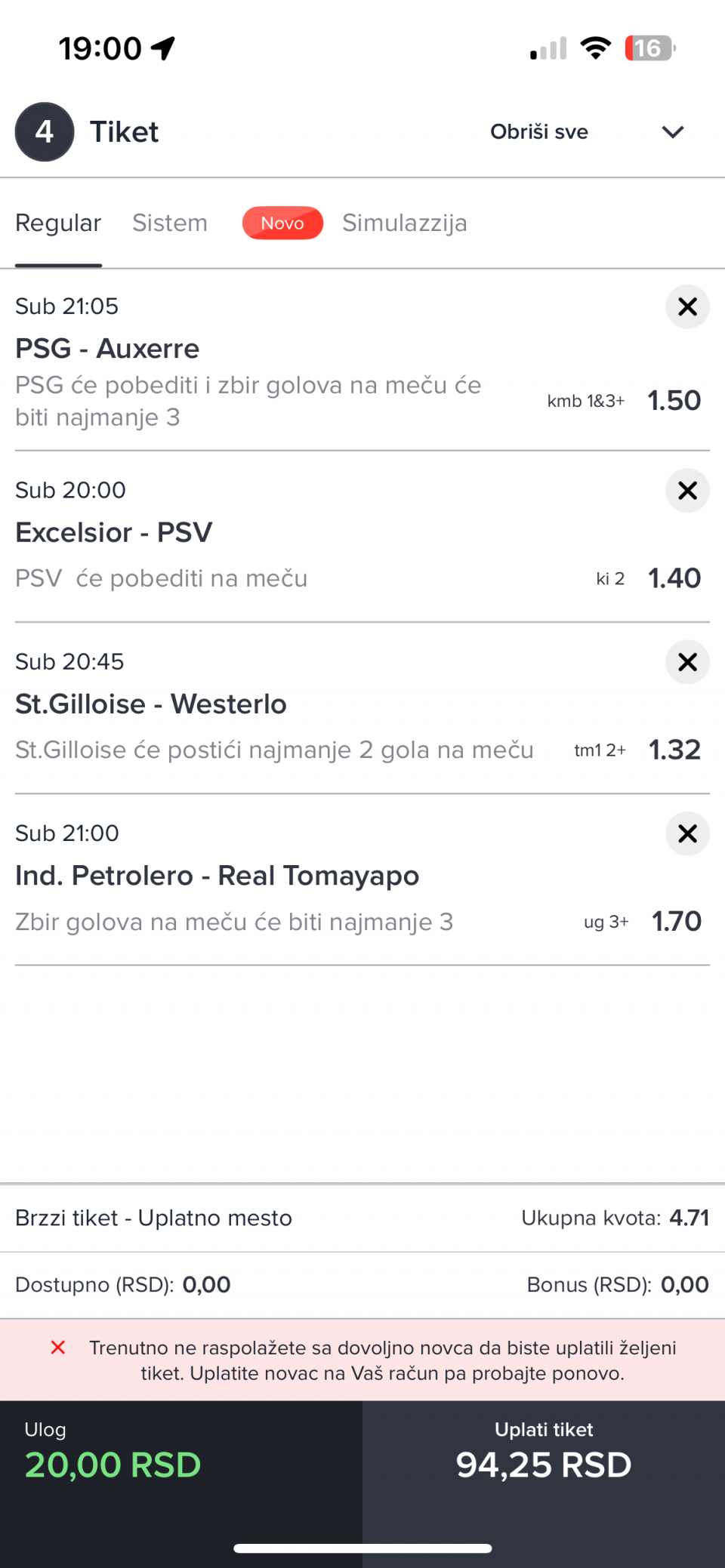Open the Simulazzija tab
Screen dimensions: 725x1568
[x=404, y=223]
